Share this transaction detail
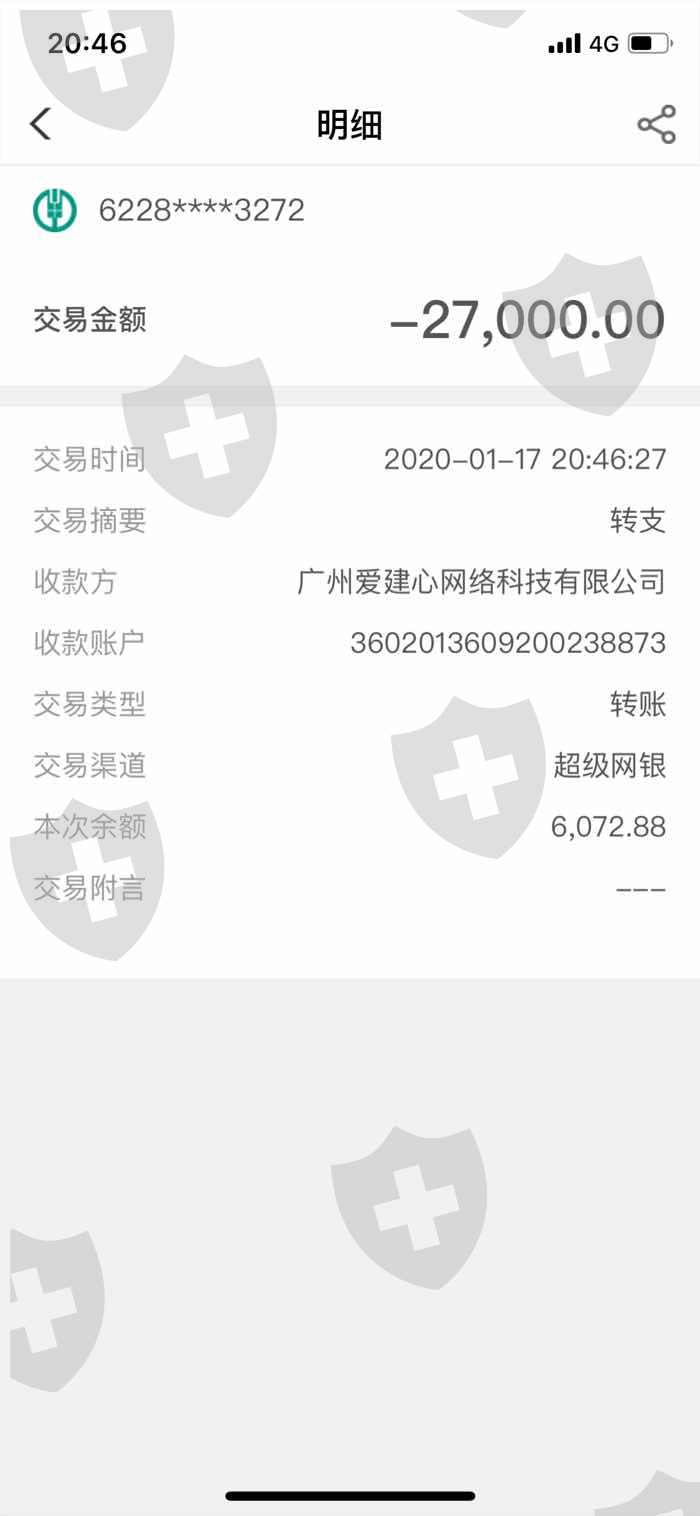This screenshot has width=700, height=1516. pos(656,124)
